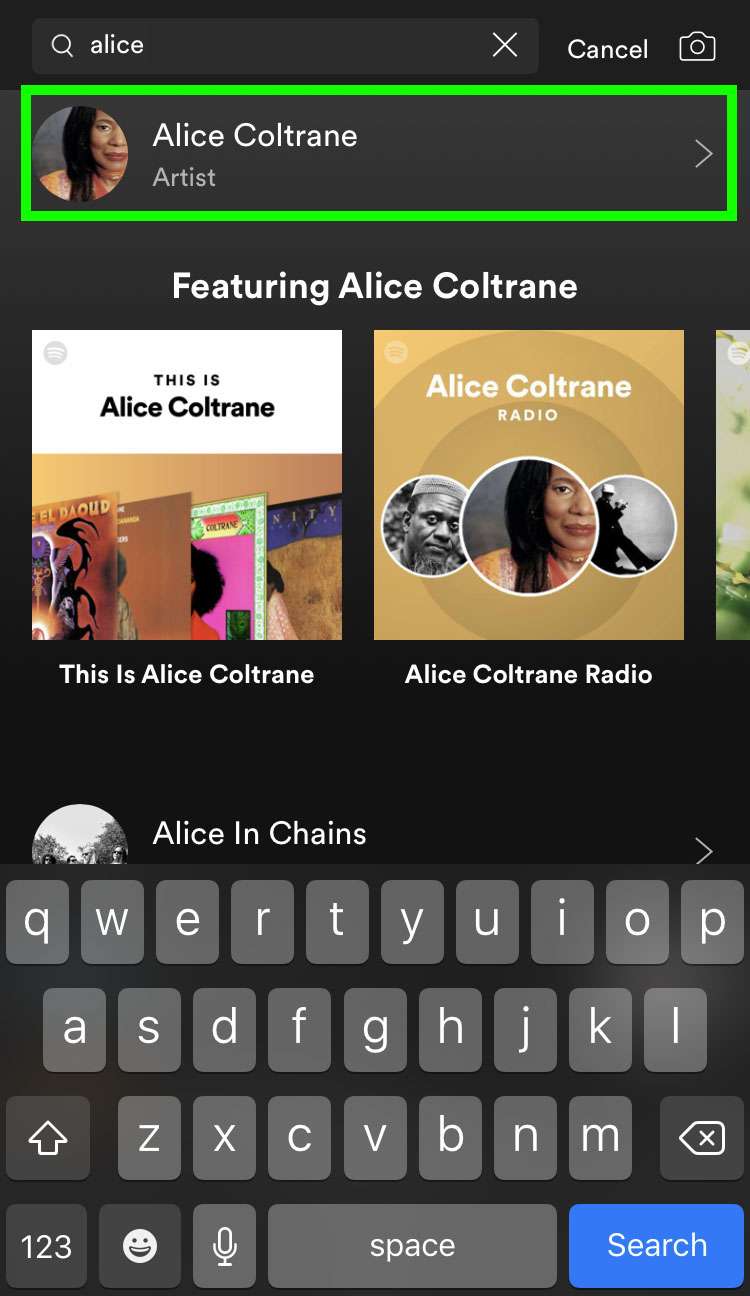Switch to the numeric keyboard with 123 key
Screen dimensions: 750x1296
click(x=48, y=1245)
